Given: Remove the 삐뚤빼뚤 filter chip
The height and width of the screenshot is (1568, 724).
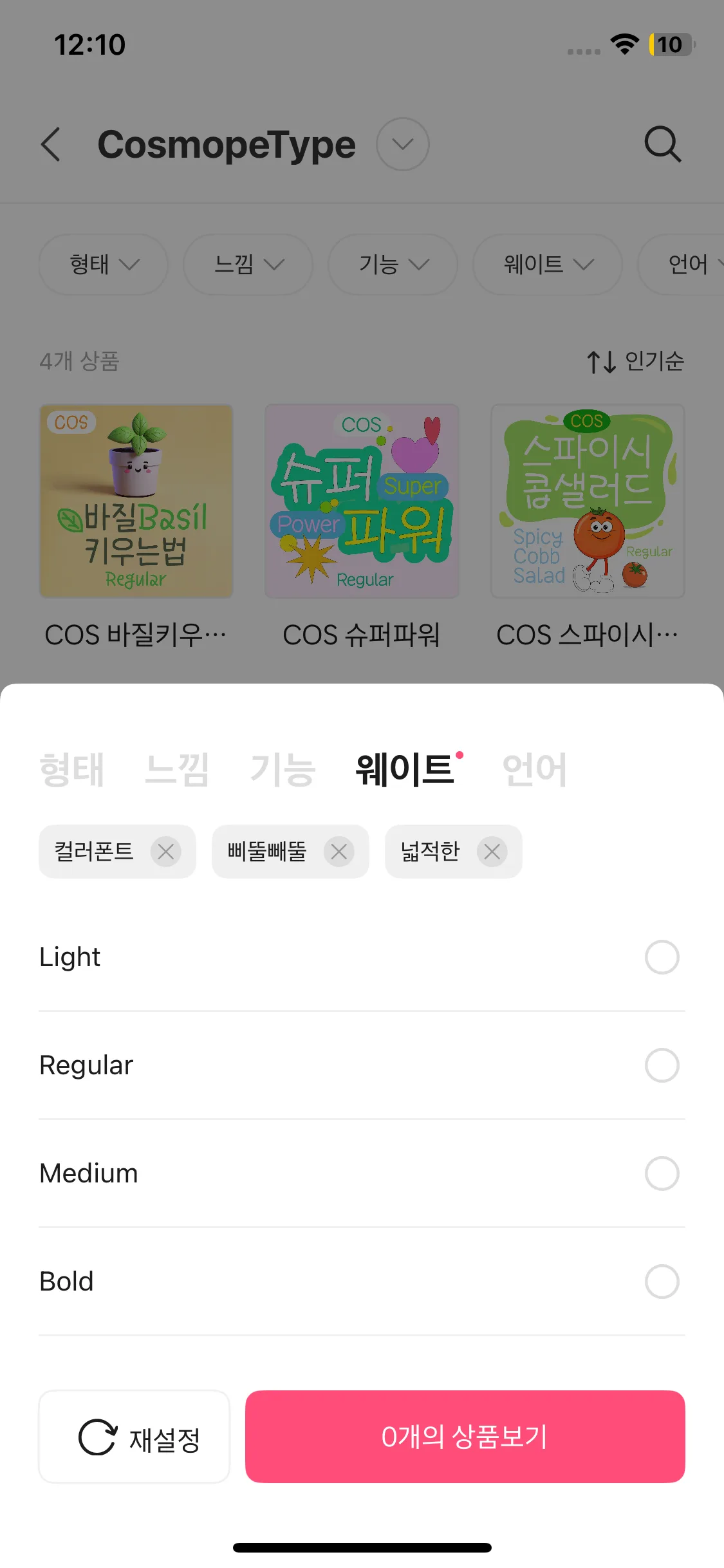Looking at the screenshot, I should click(339, 852).
